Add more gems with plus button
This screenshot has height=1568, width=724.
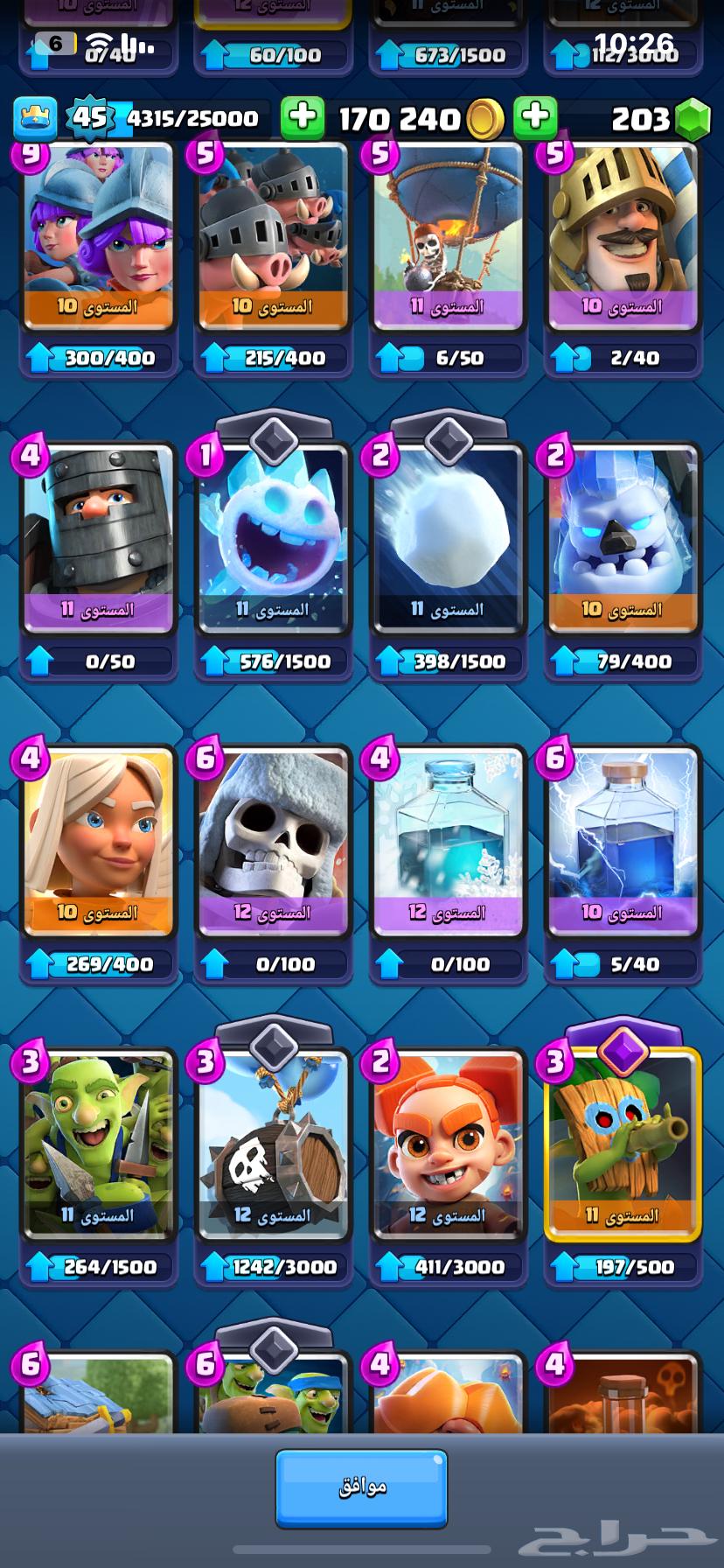click(535, 117)
